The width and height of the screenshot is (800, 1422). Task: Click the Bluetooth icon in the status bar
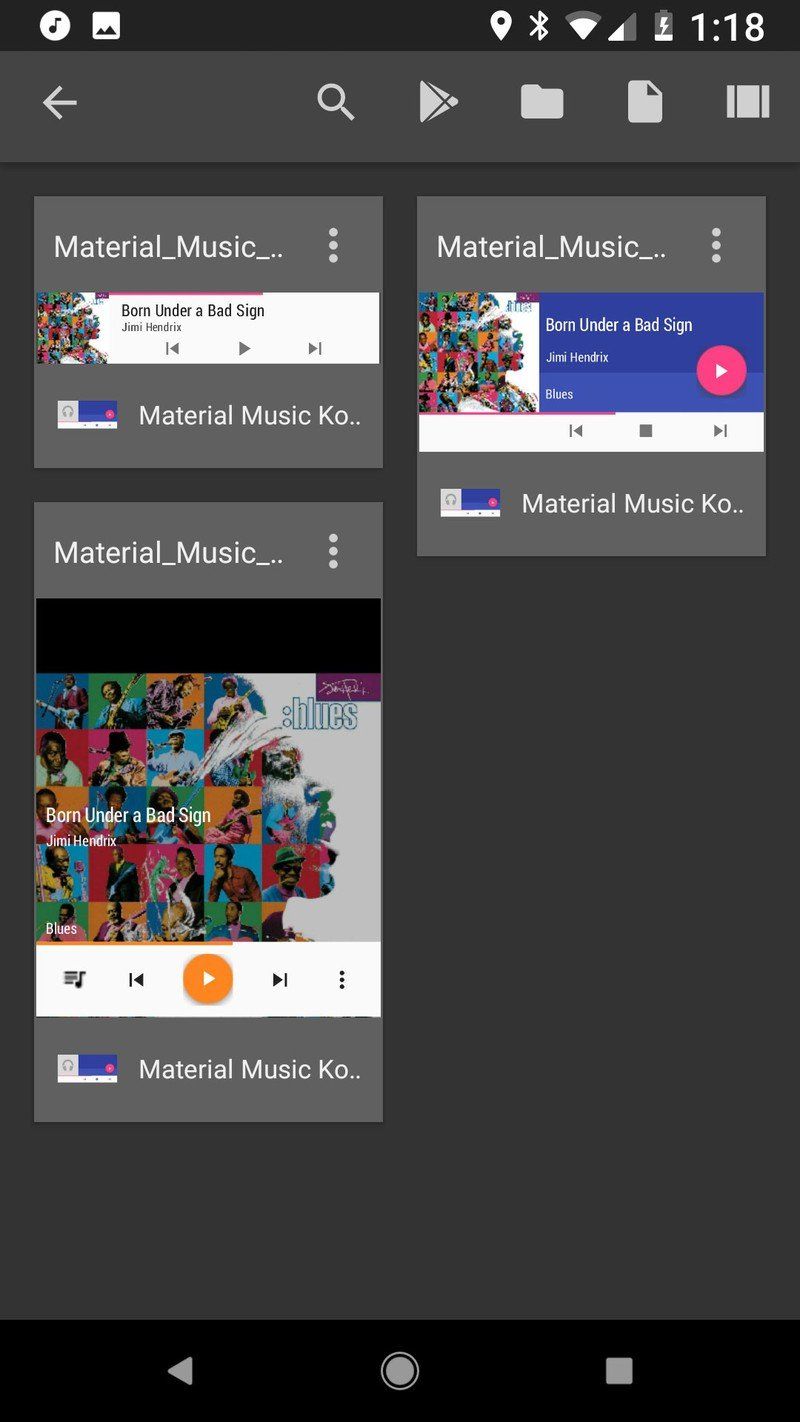pos(538,25)
